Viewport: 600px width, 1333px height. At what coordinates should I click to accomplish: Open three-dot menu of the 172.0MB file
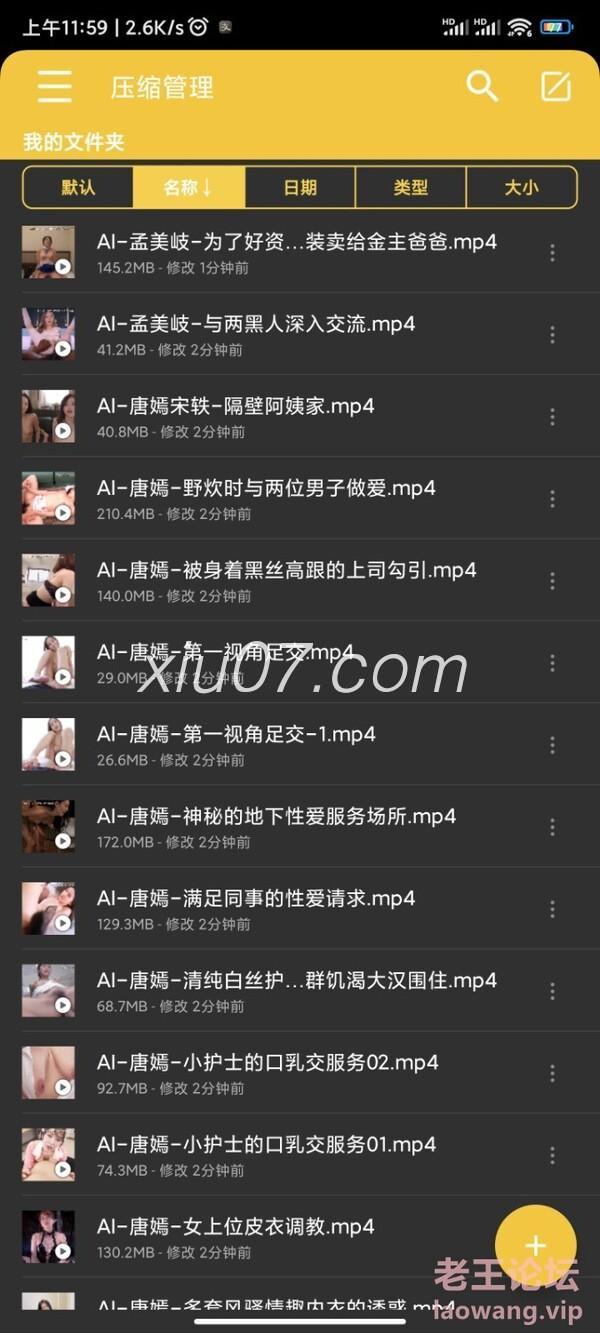552,827
